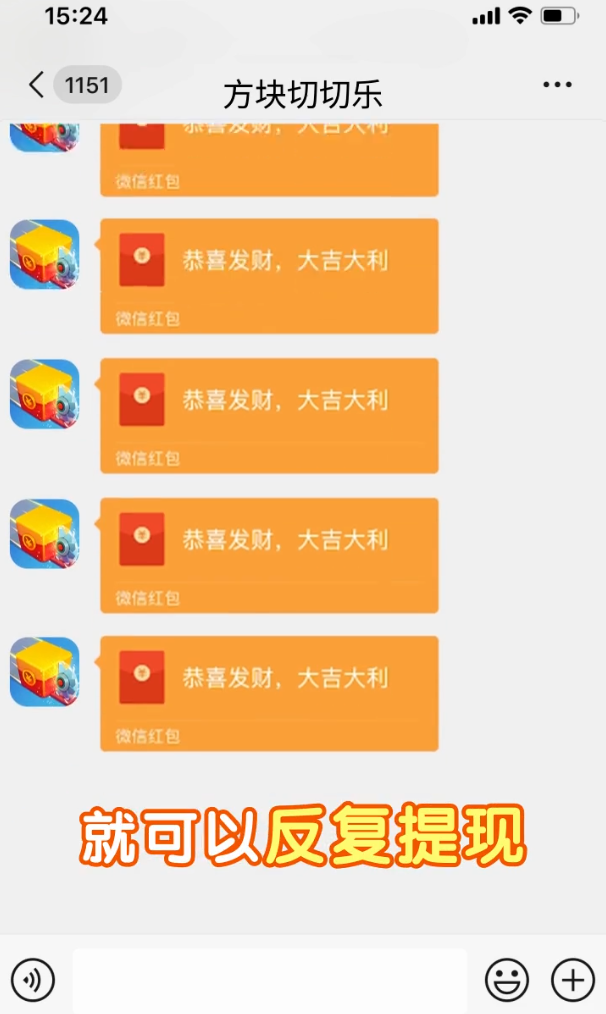Switch to voice message input
Screen dimensions: 606x1014
point(33,980)
